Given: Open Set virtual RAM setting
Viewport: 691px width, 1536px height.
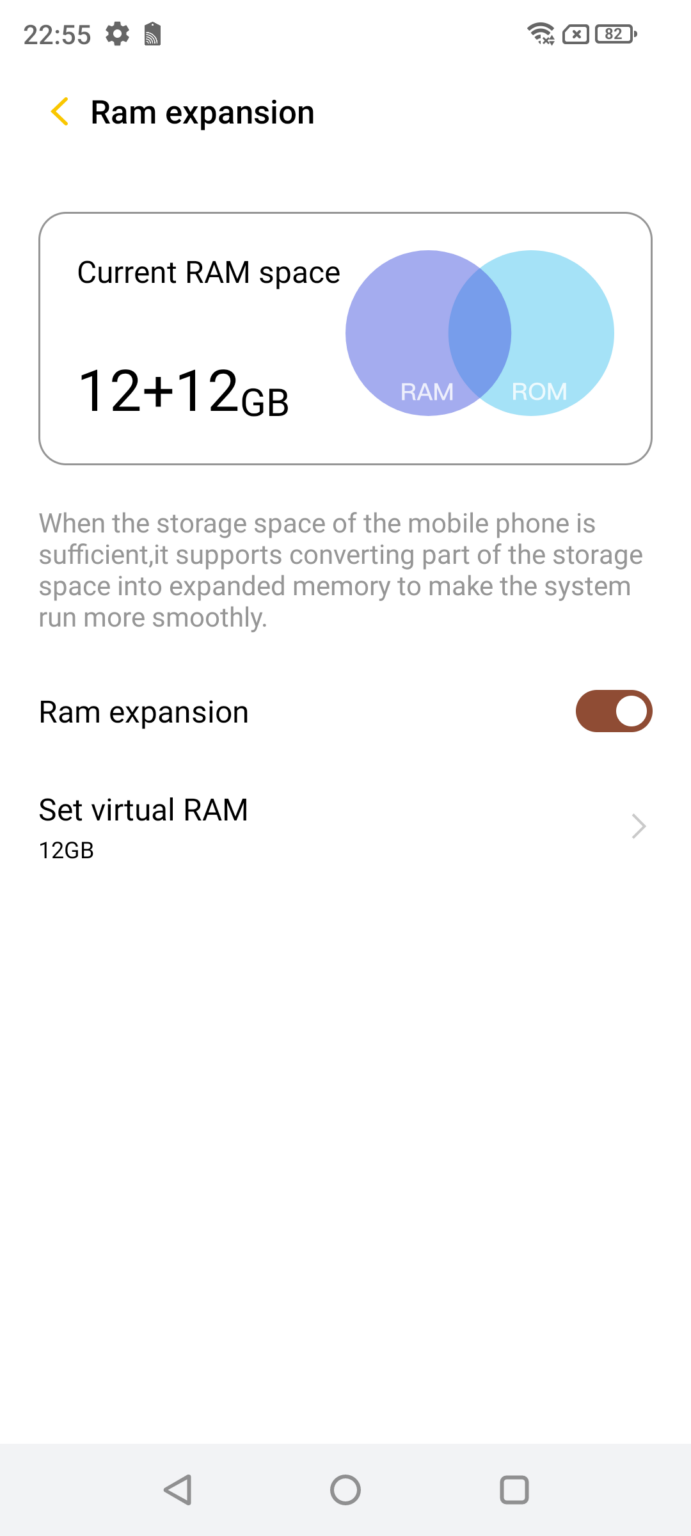Looking at the screenshot, I should [345, 827].
